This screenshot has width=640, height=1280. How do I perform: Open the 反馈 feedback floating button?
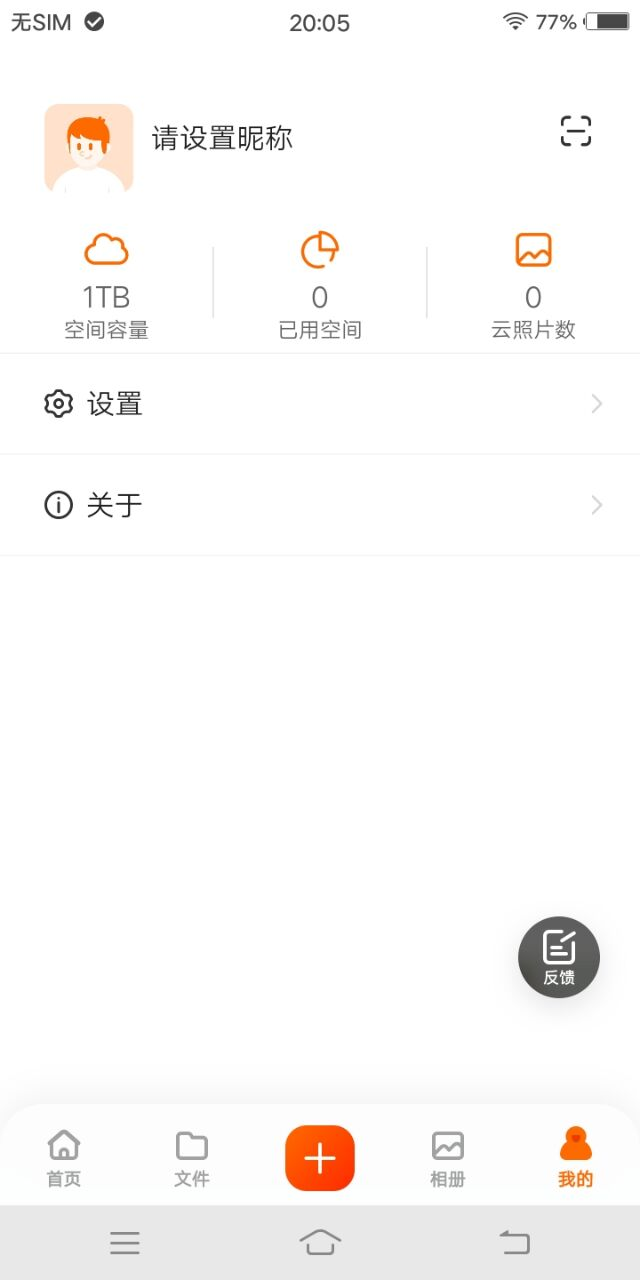559,957
